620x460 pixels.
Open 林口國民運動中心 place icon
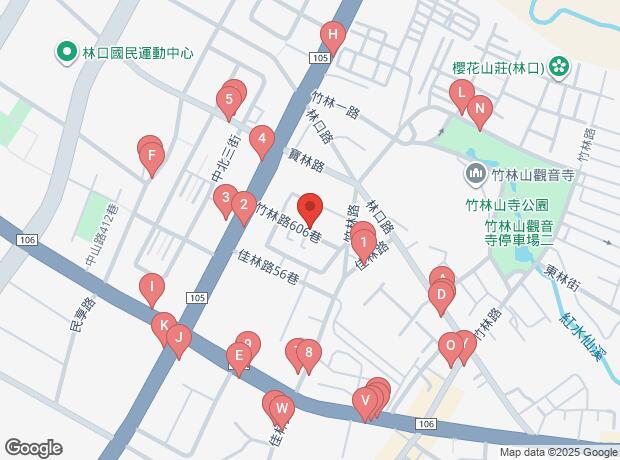click(68, 52)
